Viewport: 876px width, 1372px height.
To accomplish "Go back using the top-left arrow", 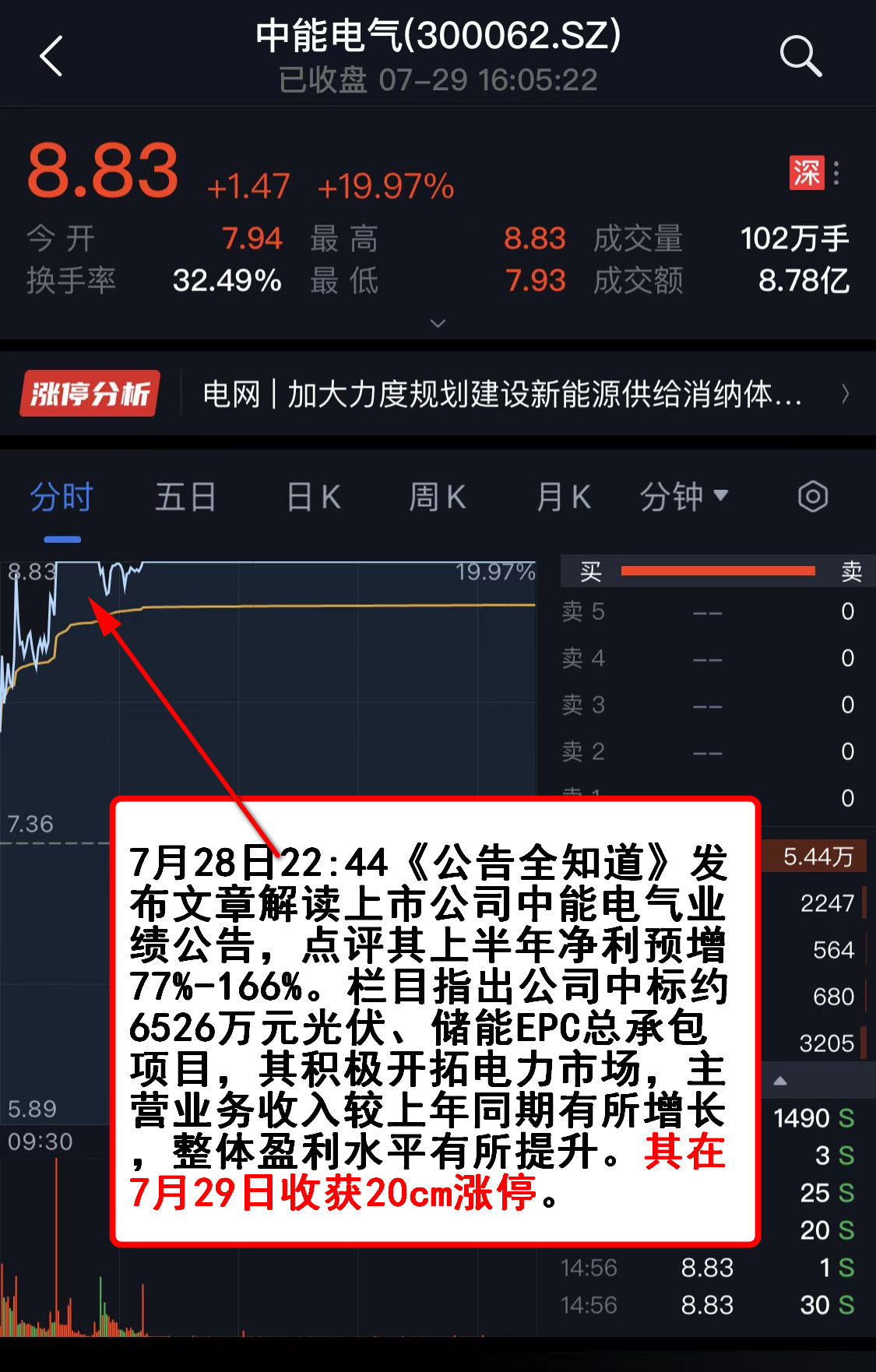I will (51, 57).
